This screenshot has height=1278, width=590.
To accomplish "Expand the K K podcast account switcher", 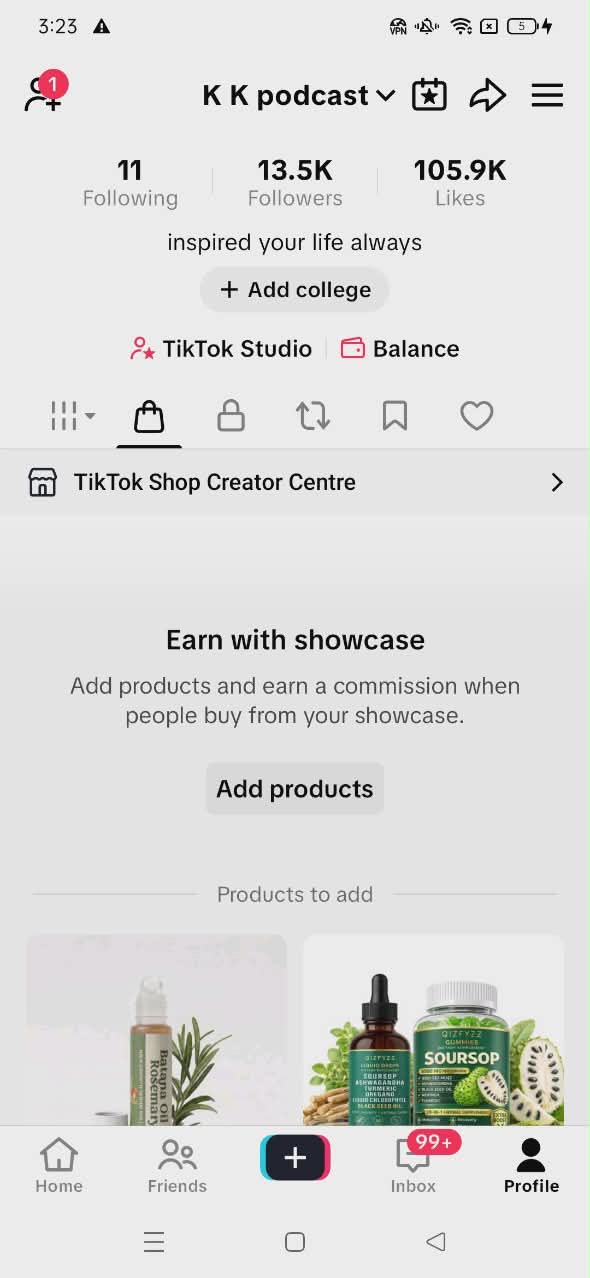I will 299,96.
